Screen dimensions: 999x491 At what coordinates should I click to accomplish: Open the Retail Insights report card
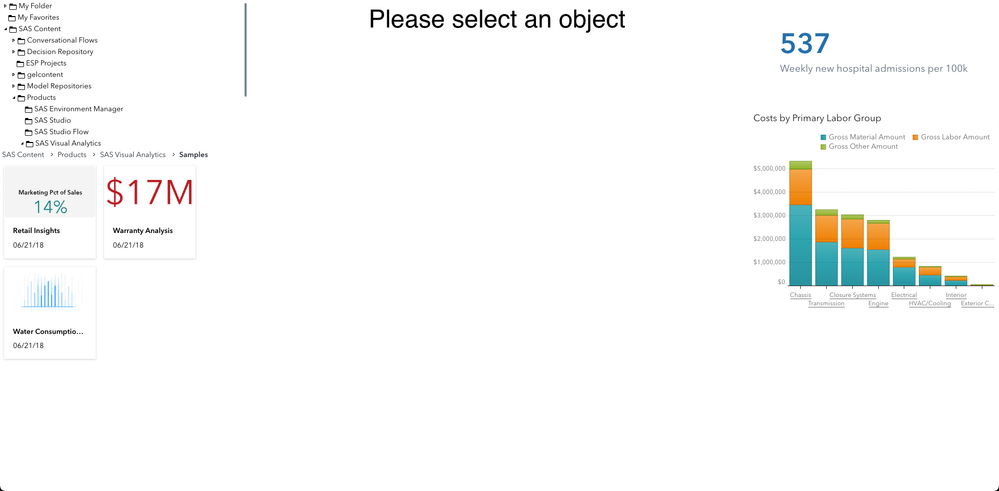[50, 212]
